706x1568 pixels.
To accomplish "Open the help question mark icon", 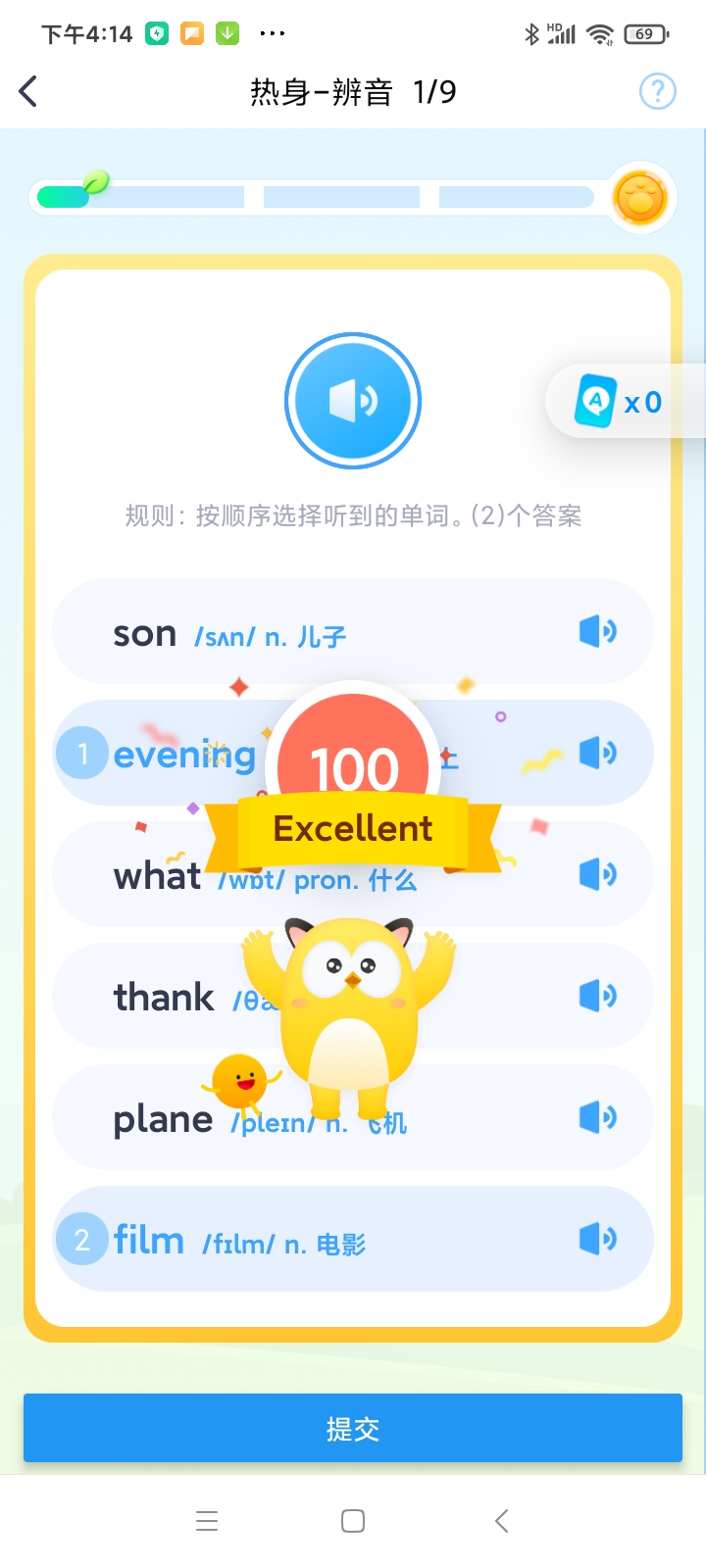I will click(657, 91).
